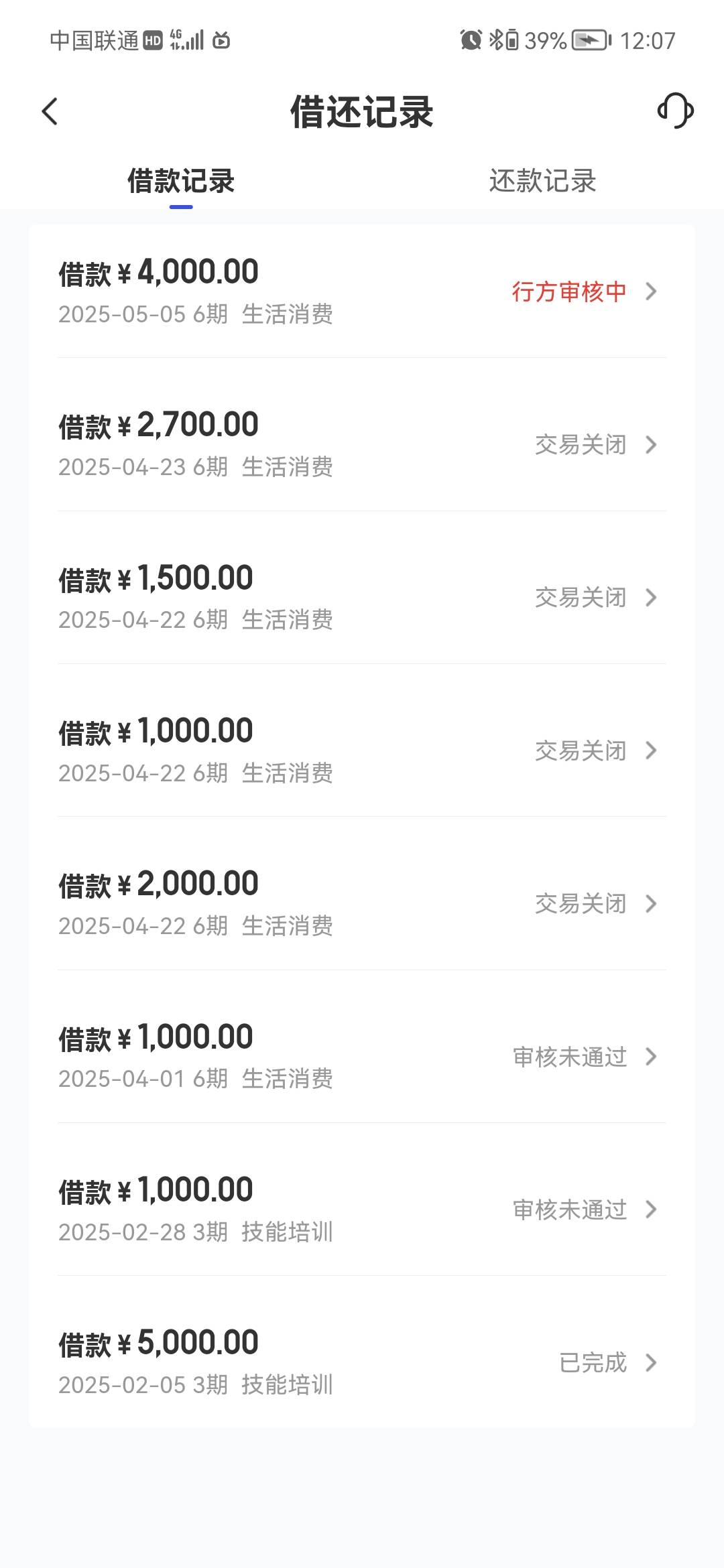Open the ¥1,000.00 loan dated 2025-04-01
The width and height of the screenshot is (724, 1568).
(x=362, y=1056)
